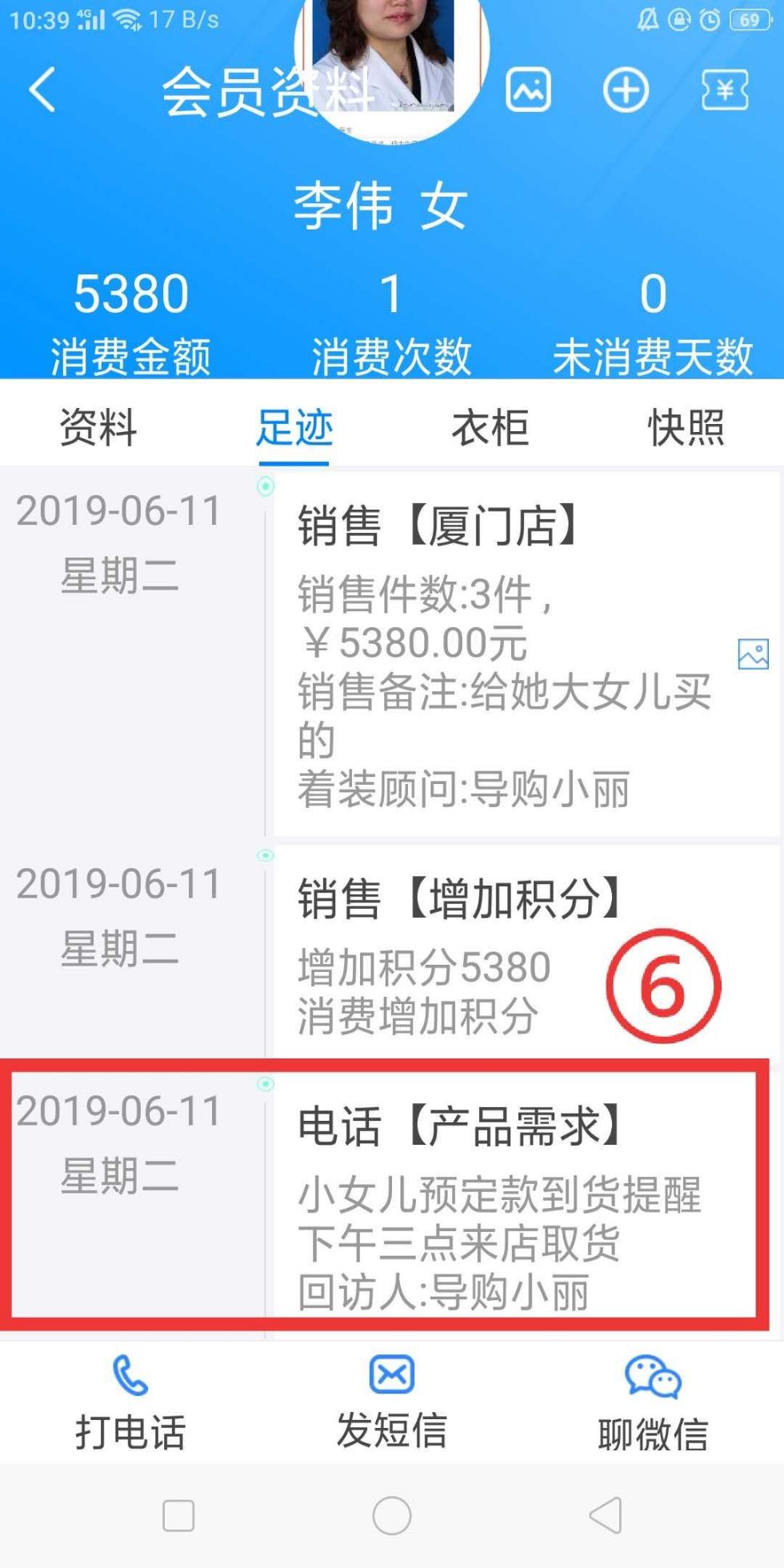784x1568 pixels.
Task: Switch to the 资料 tab
Action: pos(98,426)
